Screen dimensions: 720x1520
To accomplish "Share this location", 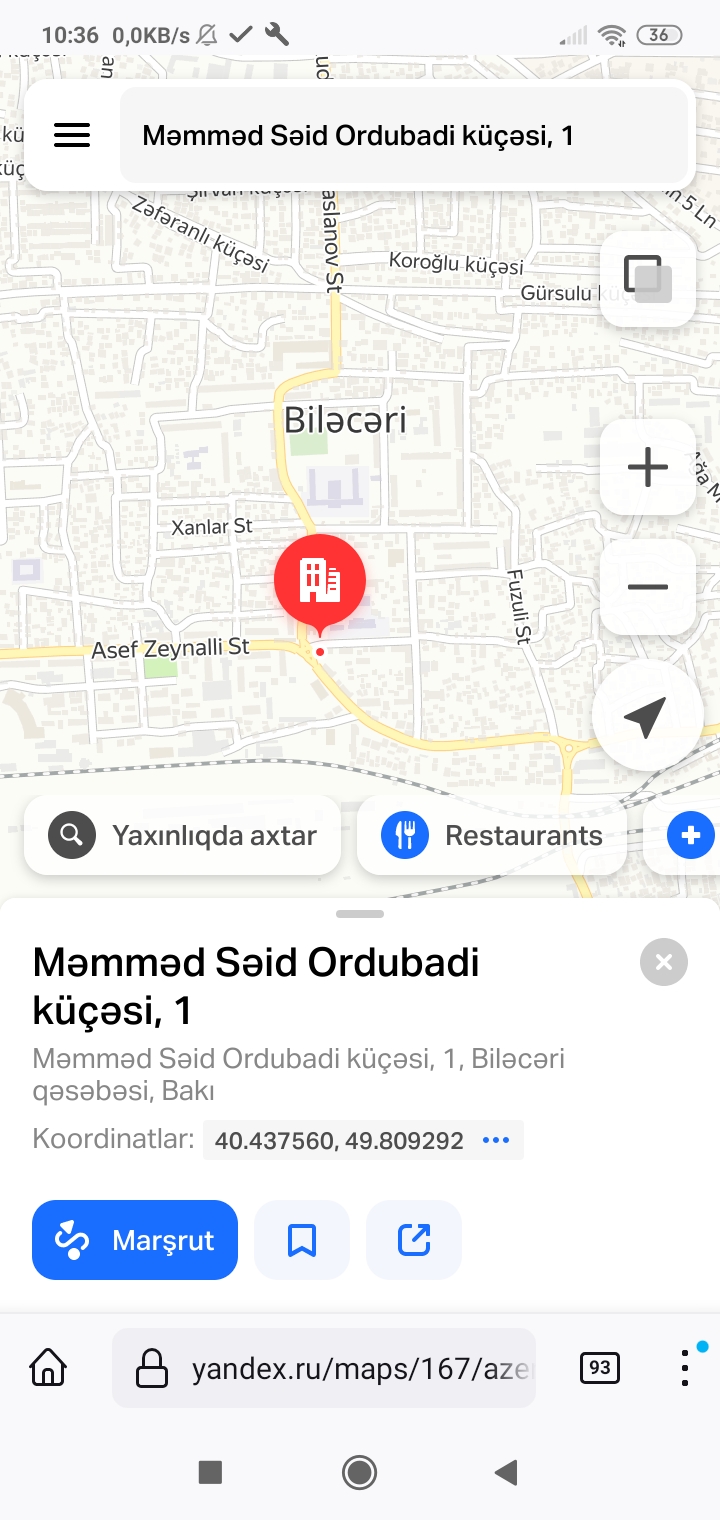I will (414, 1240).
